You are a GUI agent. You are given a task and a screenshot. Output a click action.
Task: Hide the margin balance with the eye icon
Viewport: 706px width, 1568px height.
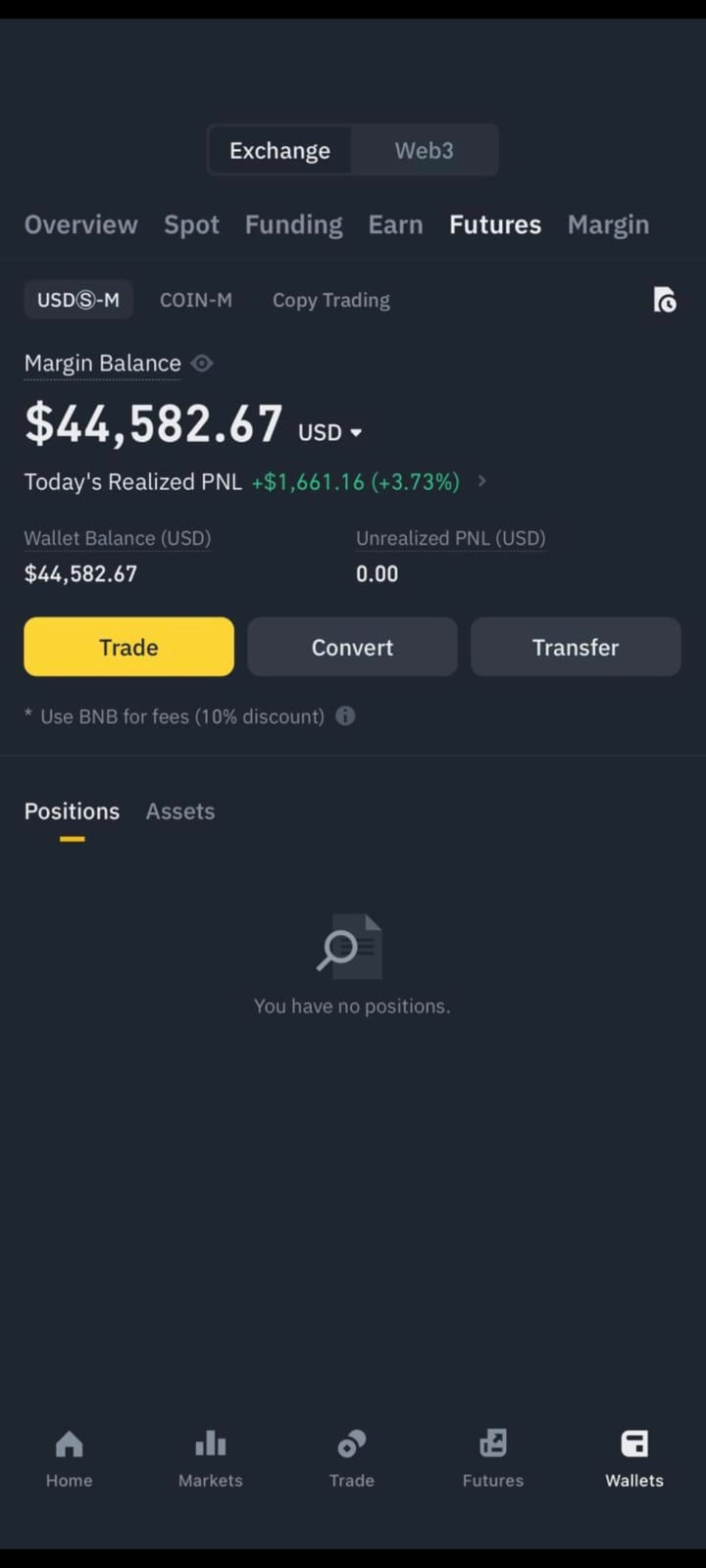202,364
